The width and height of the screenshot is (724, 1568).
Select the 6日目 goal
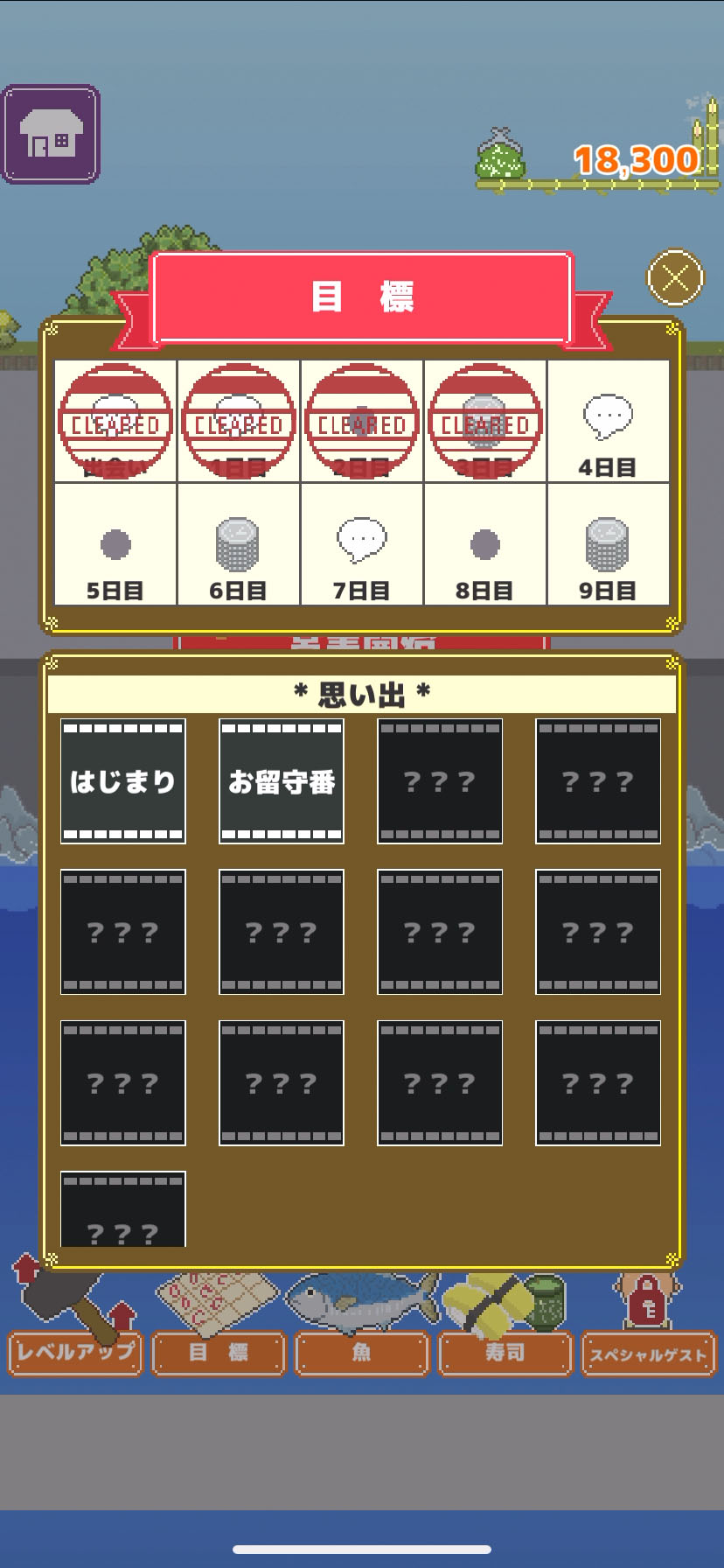(238, 544)
